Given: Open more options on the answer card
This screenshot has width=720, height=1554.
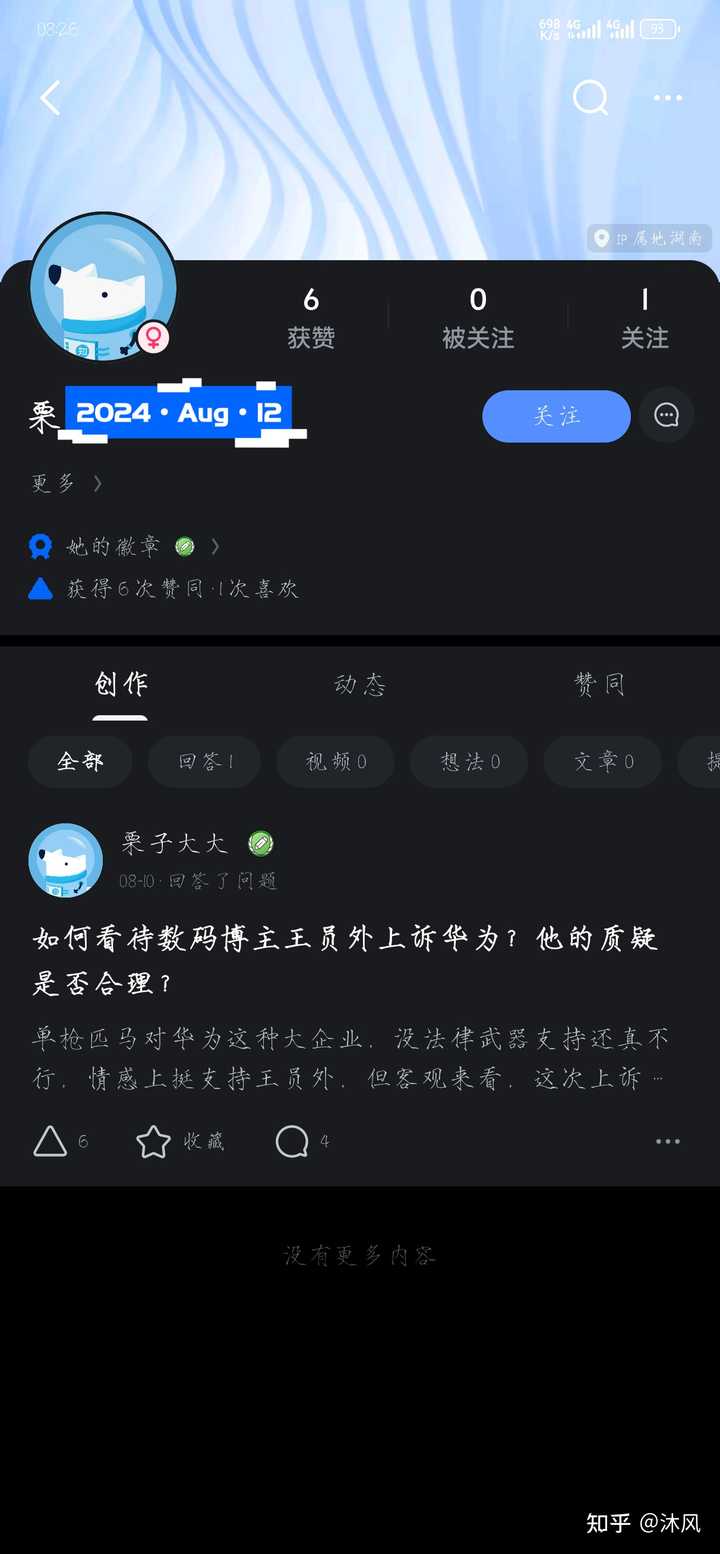Looking at the screenshot, I should click(x=667, y=1141).
